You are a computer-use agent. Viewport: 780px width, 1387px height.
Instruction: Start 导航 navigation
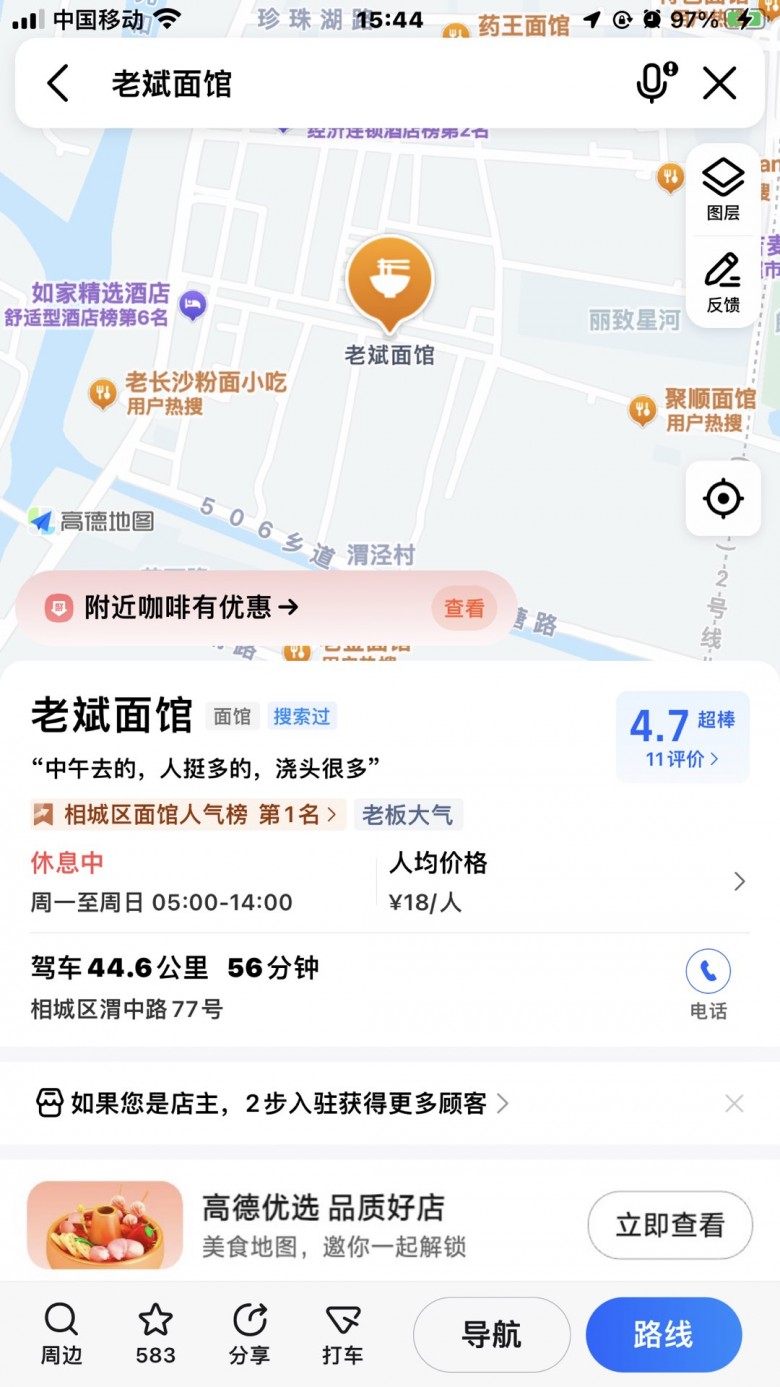pos(491,1334)
